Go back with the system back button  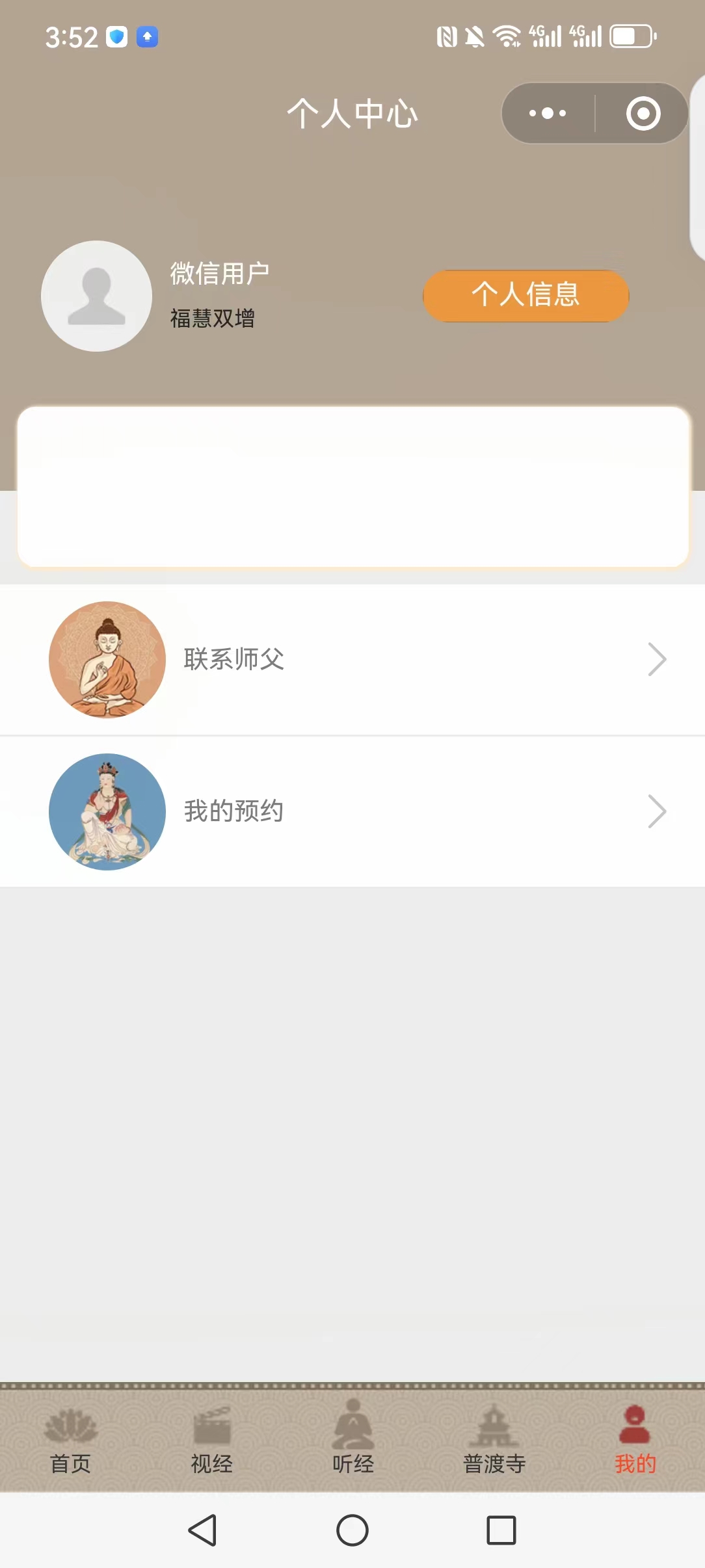[x=202, y=1530]
